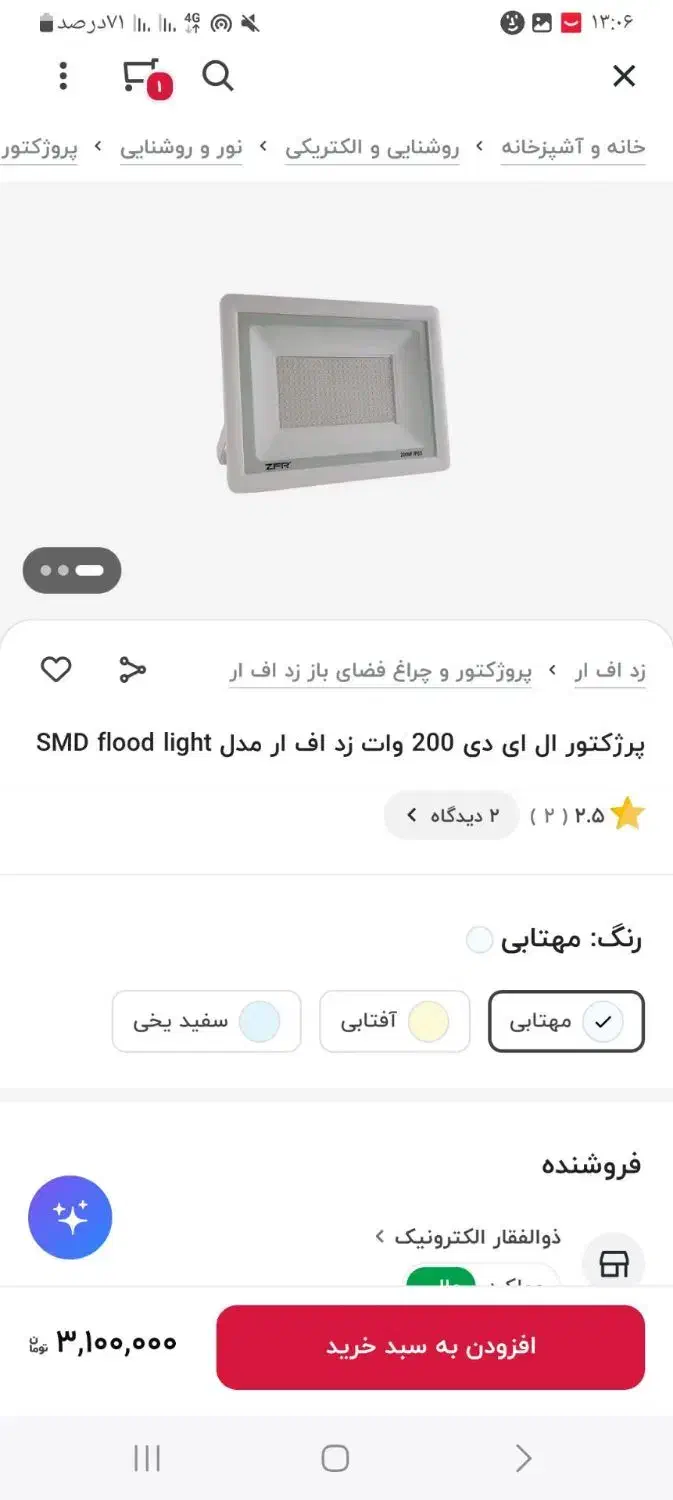Pick the سفید یخی color option
The height and width of the screenshot is (1500, 673).
pos(206,1021)
